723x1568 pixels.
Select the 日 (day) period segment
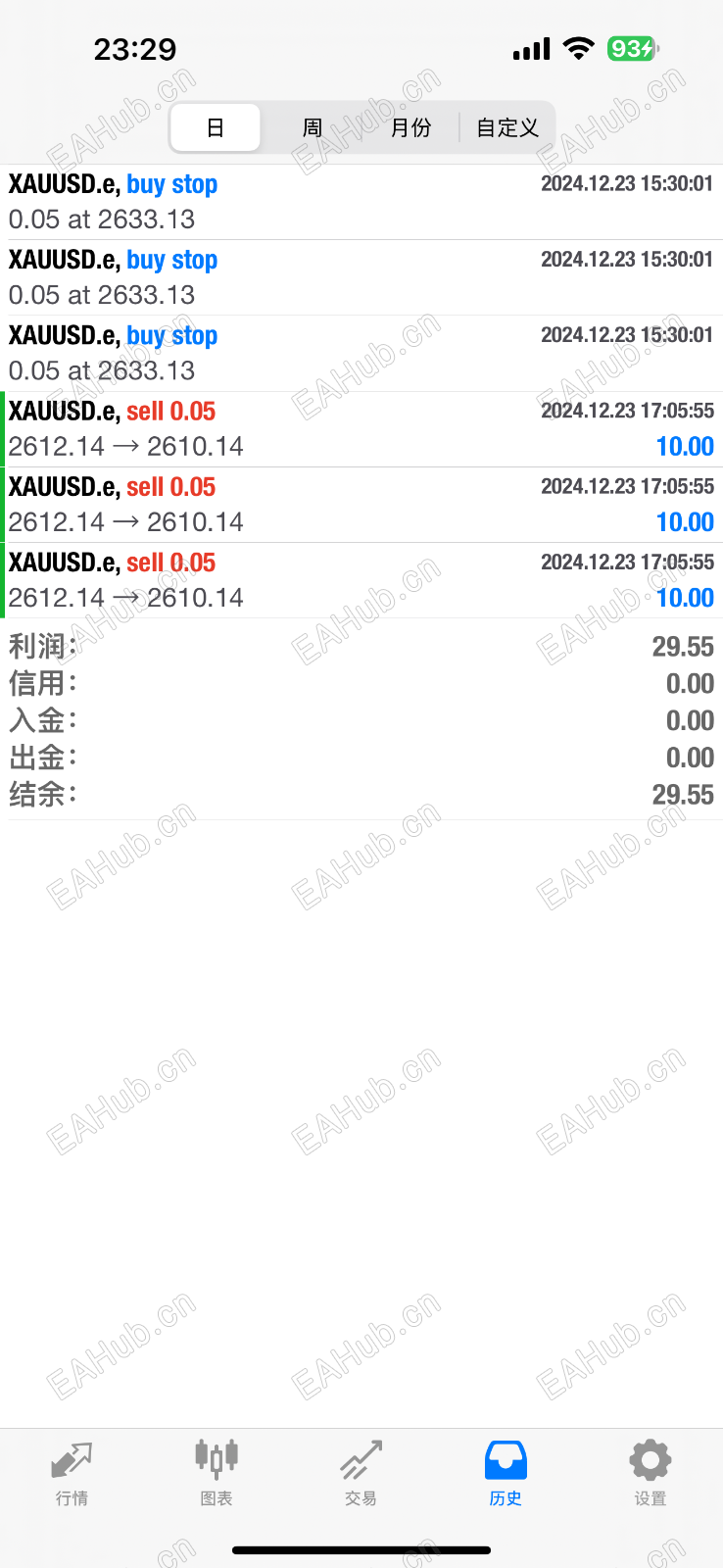click(x=216, y=127)
